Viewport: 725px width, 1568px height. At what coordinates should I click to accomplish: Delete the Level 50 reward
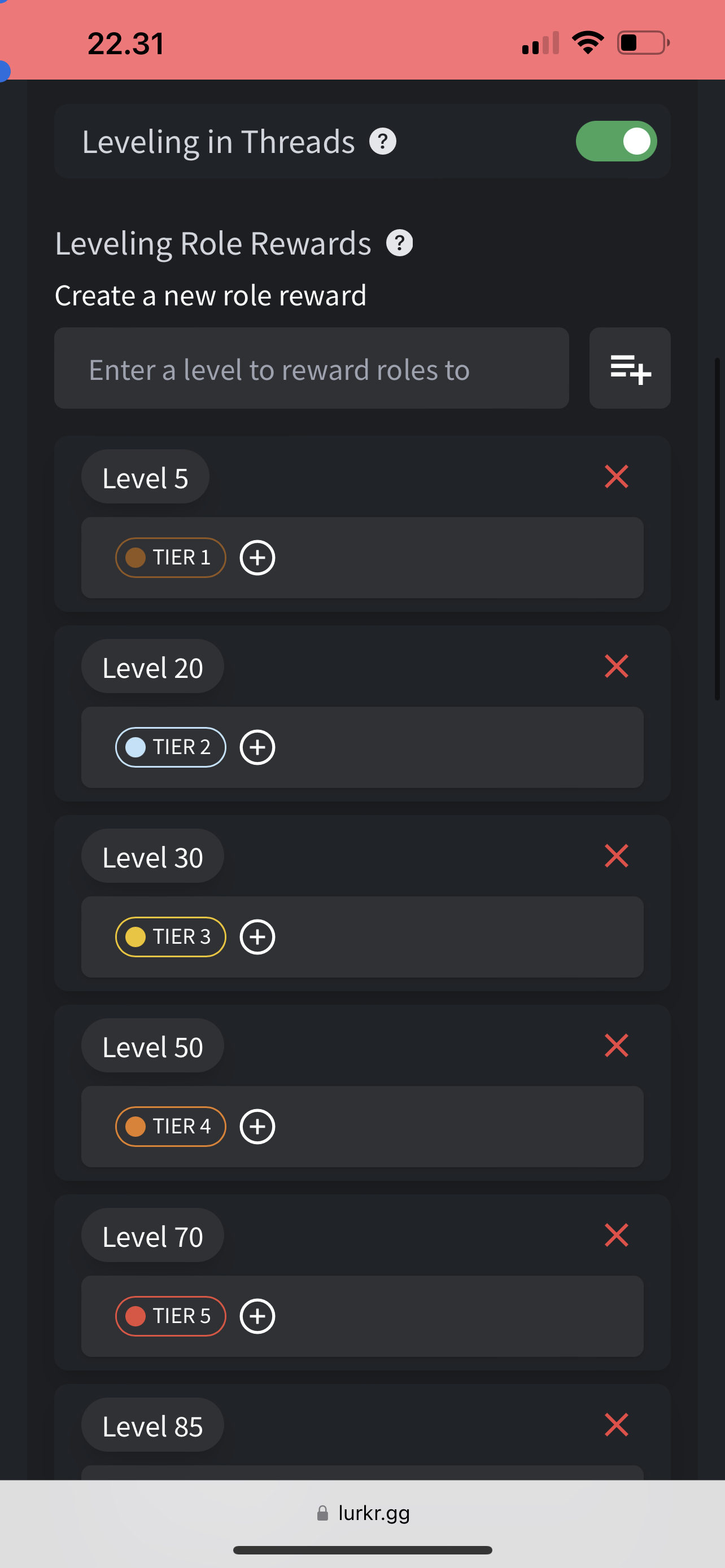click(x=616, y=1046)
